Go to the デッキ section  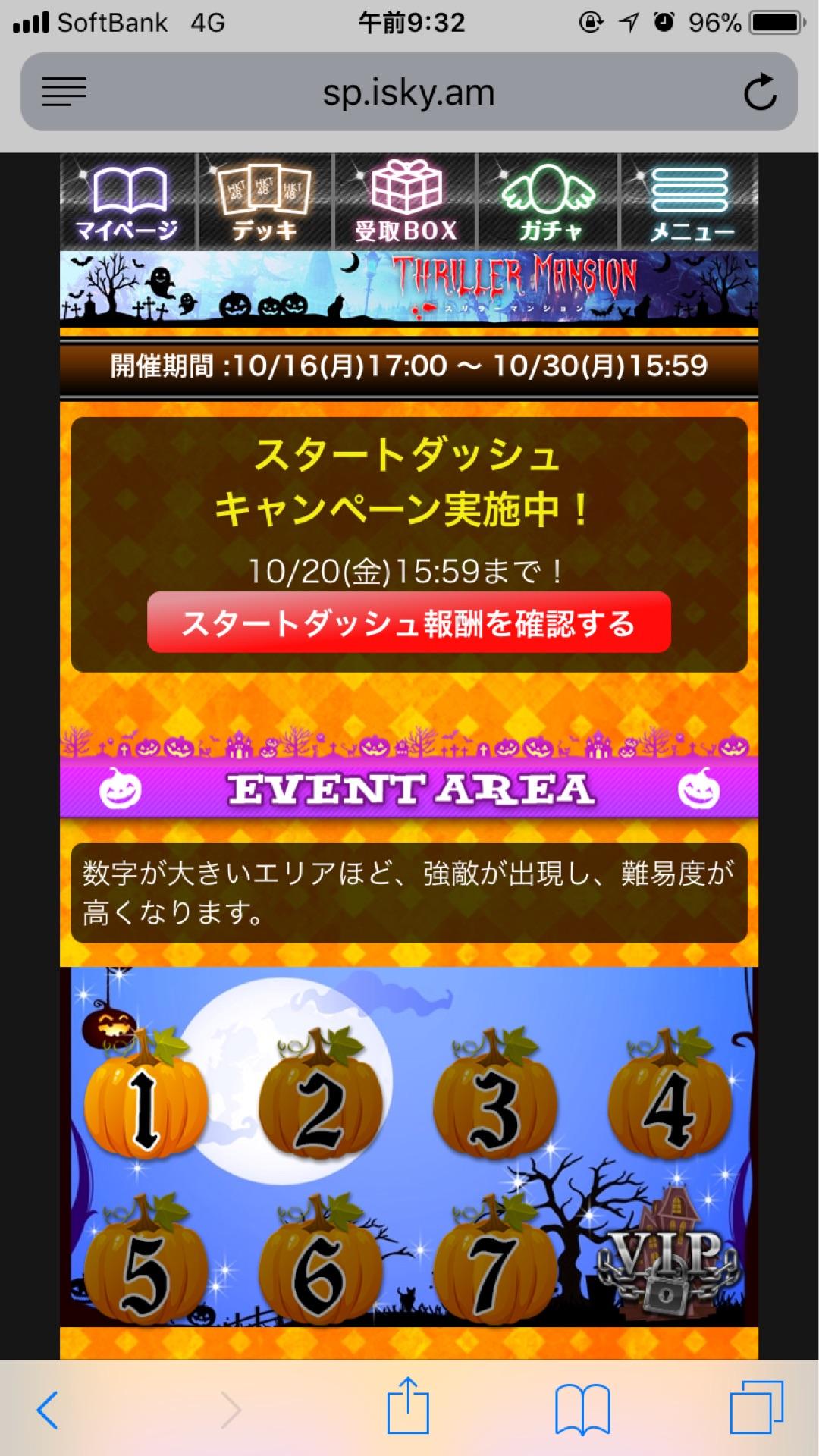264,202
